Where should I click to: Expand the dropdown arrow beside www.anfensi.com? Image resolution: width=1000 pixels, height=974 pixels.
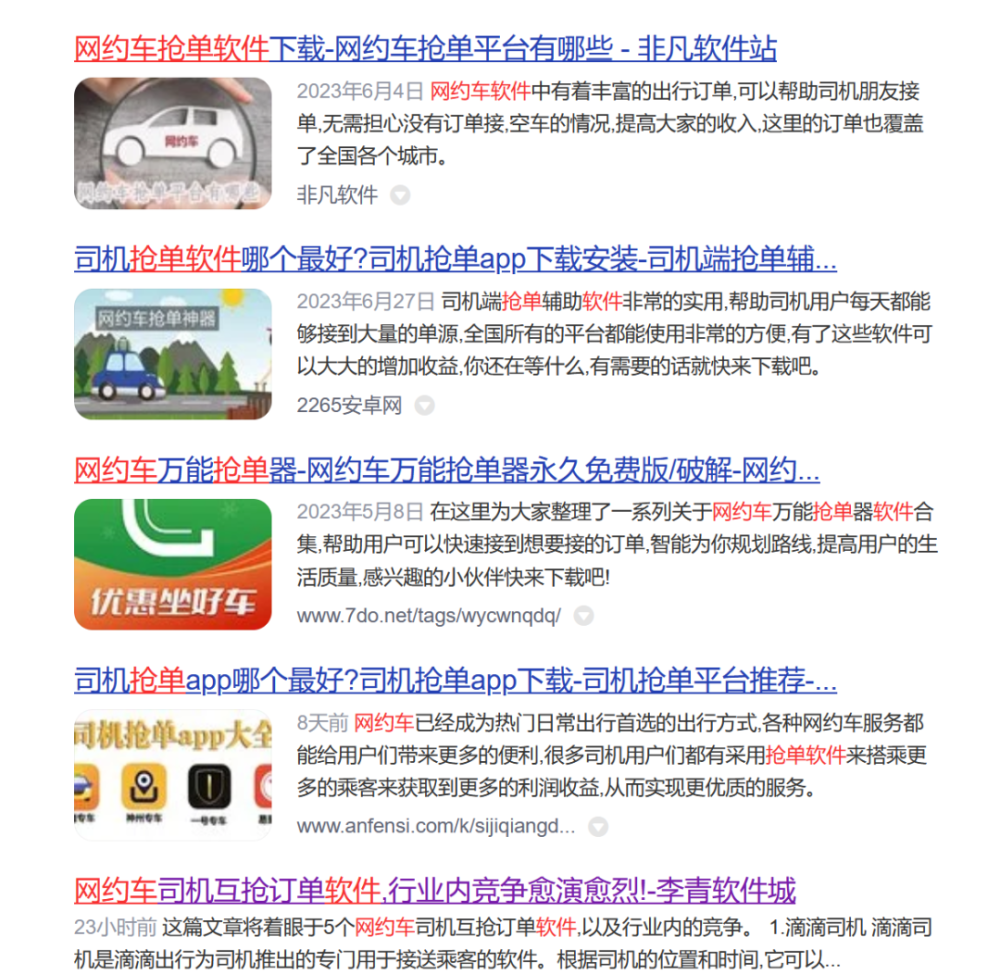pos(598,827)
